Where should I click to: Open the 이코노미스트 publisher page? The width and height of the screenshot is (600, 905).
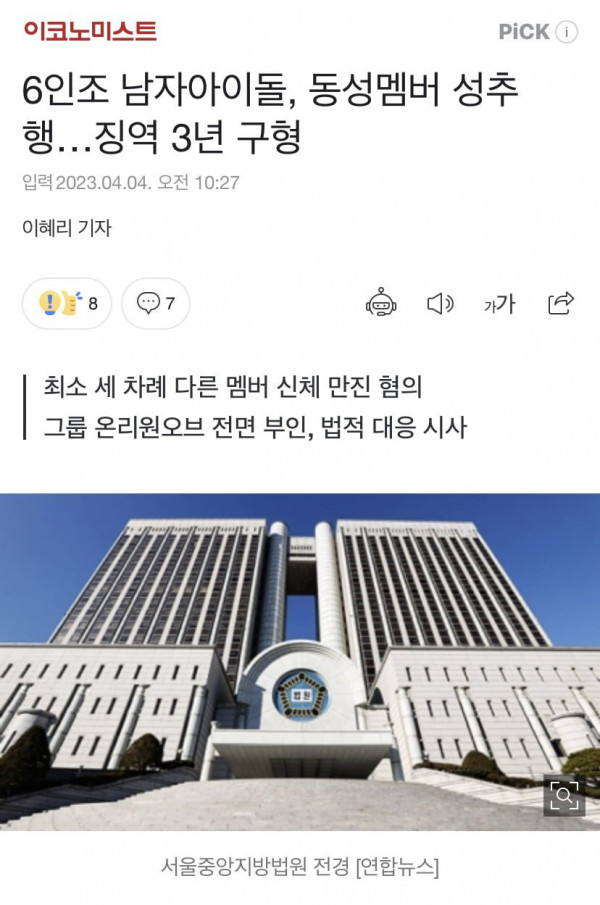pyautogui.click(x=90, y=32)
